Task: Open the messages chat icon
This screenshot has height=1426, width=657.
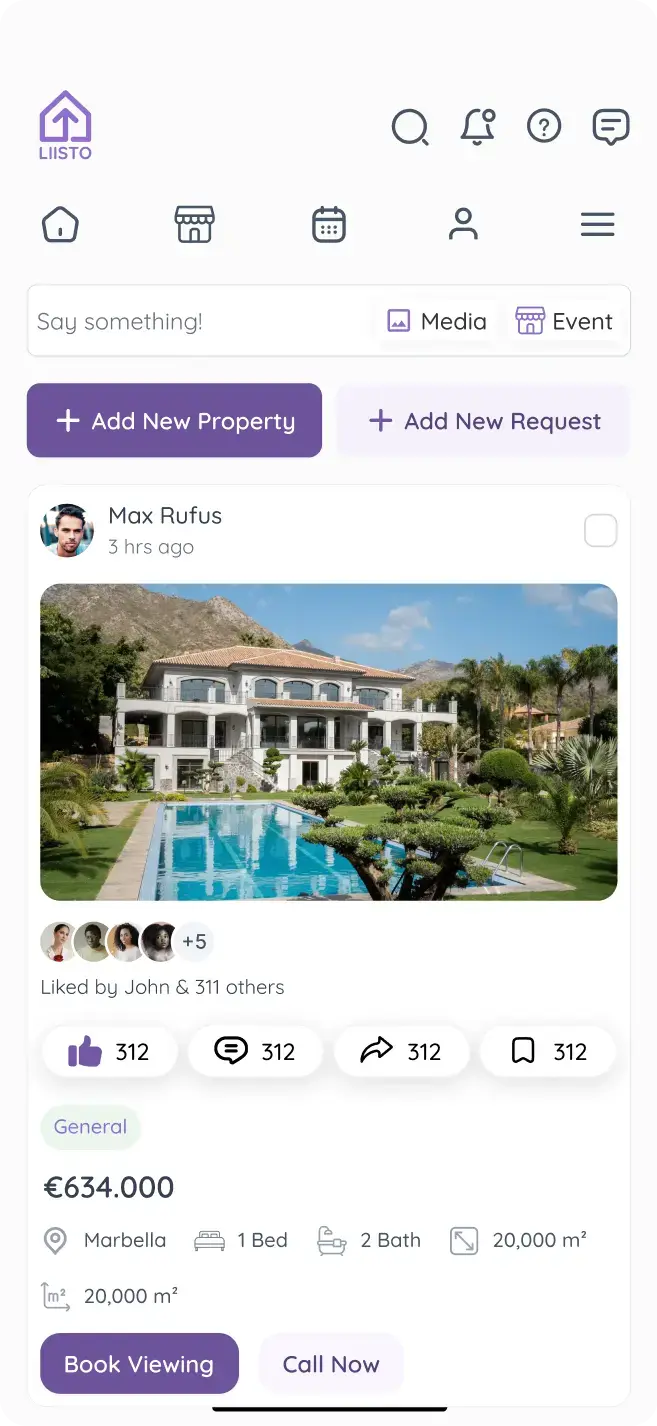Action: coord(611,127)
